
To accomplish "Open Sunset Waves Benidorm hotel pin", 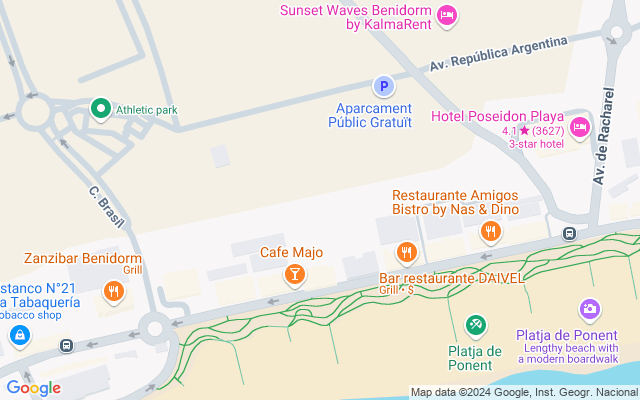I will click(447, 15).
